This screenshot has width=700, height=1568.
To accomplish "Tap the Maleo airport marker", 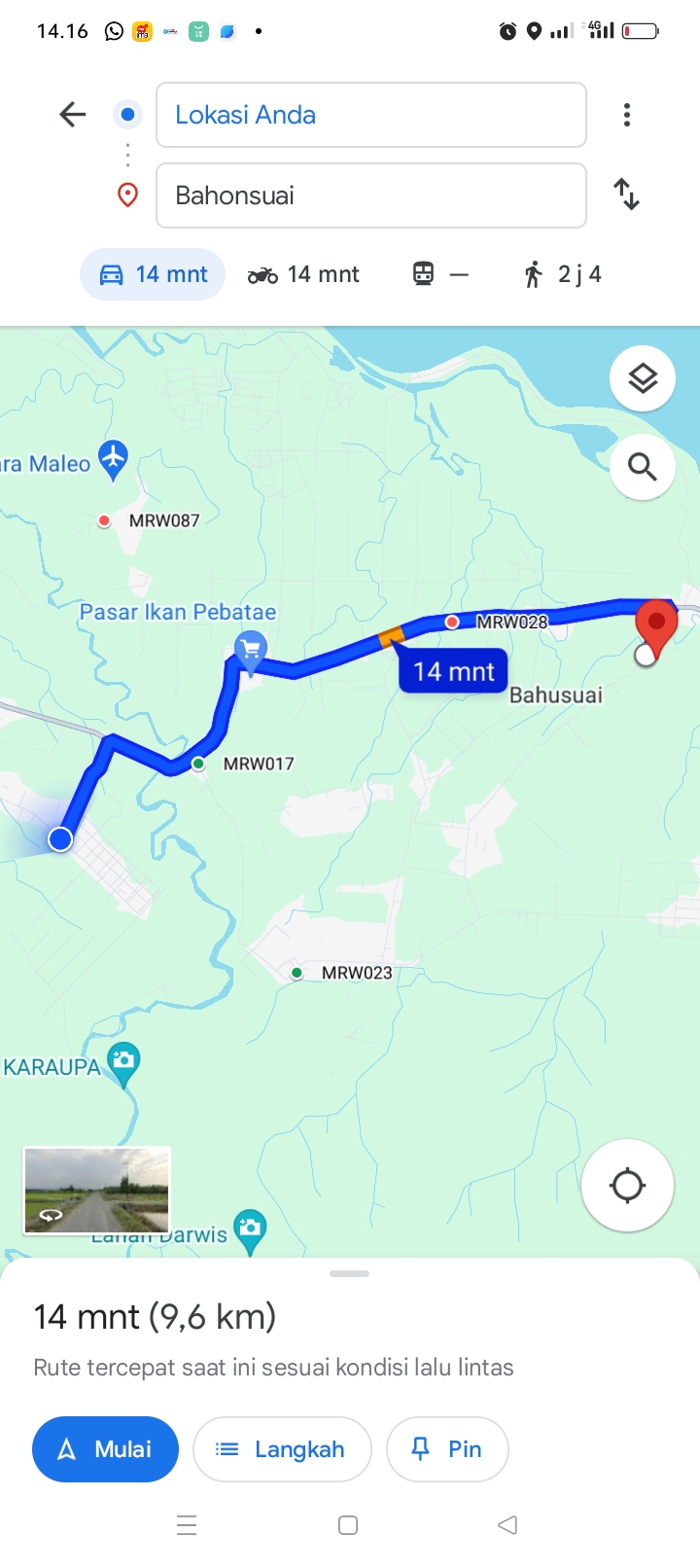I will (x=114, y=459).
